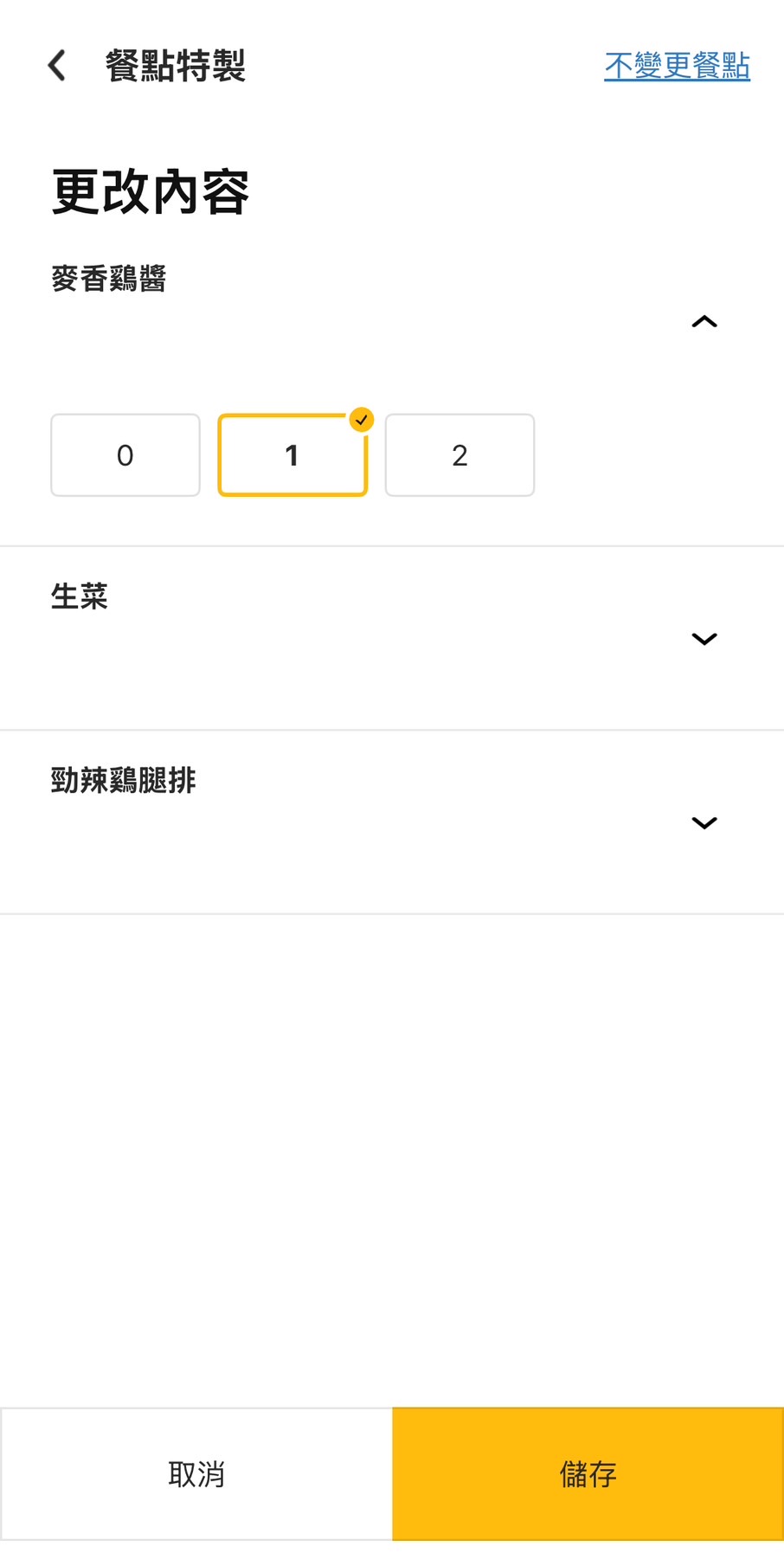Expand the 勁辣鷄腿排 options
Viewport: 784px width, 1566px height.
pyautogui.click(x=704, y=822)
